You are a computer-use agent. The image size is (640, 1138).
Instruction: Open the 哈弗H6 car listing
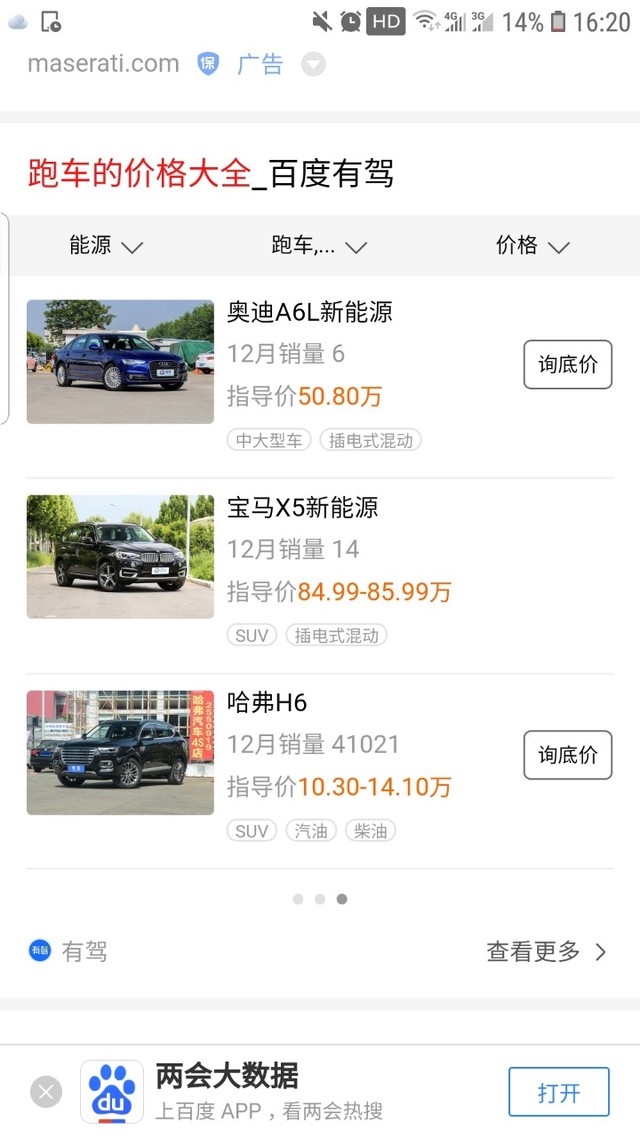[267, 703]
